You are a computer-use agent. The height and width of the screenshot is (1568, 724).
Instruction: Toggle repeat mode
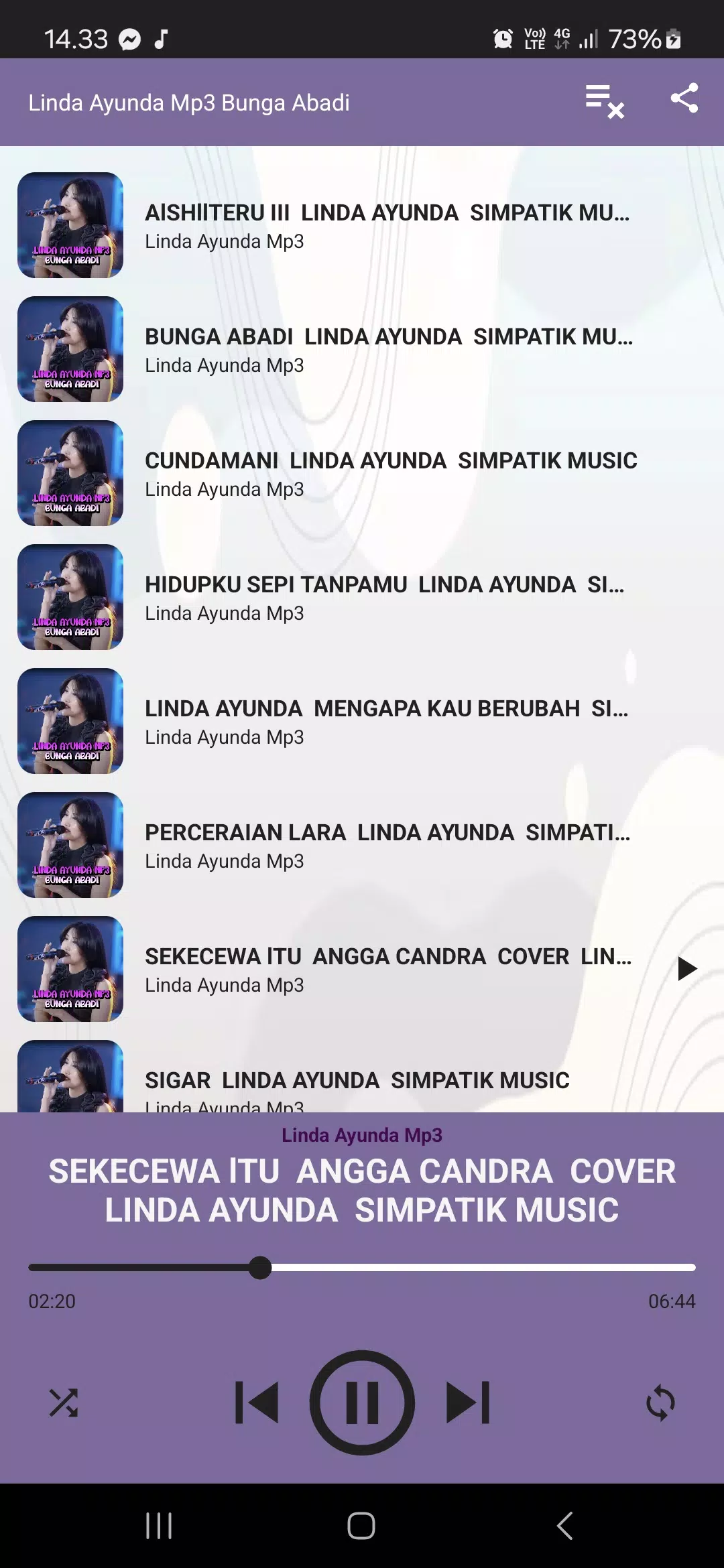click(x=660, y=1402)
